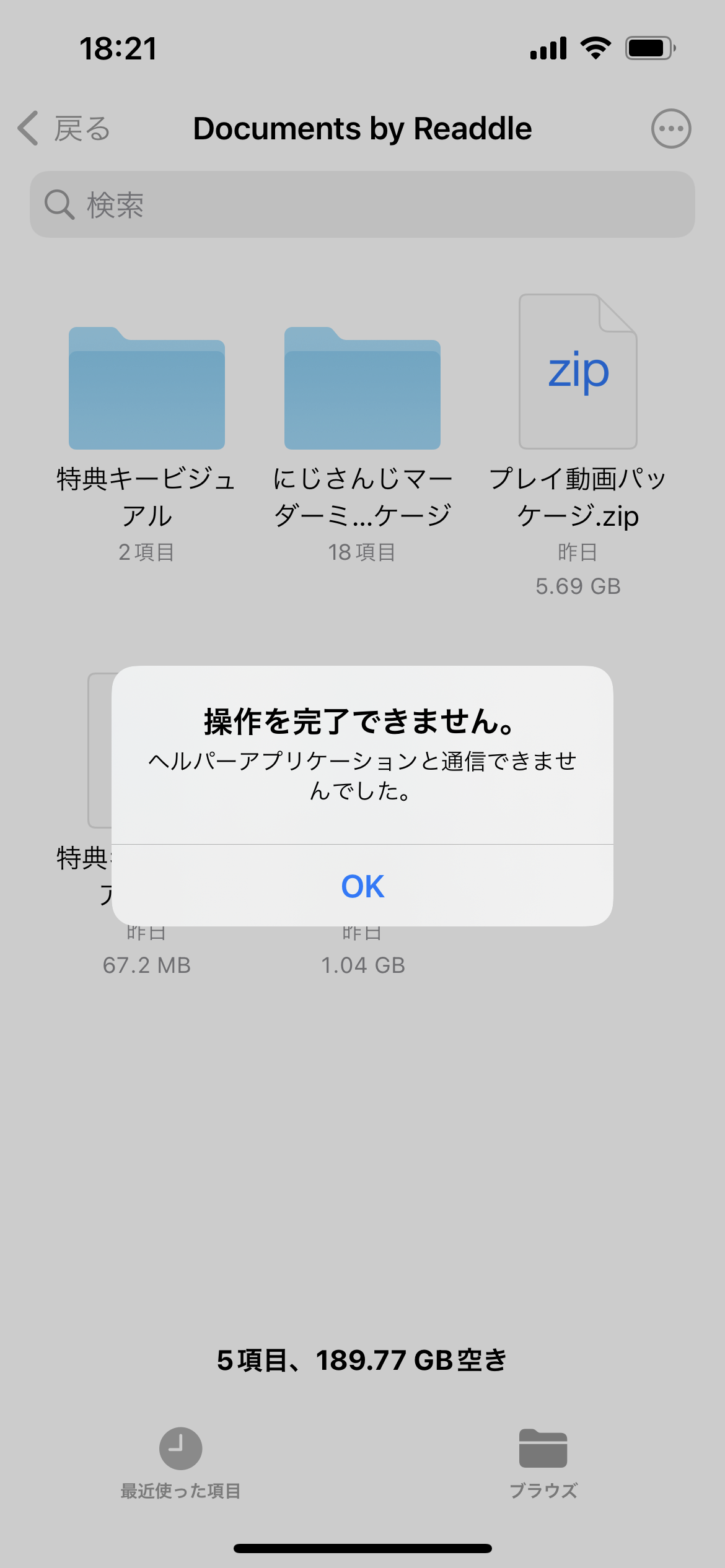
Task: Open the にじさんじマーダーミ…ケージ folder
Action: (x=362, y=389)
